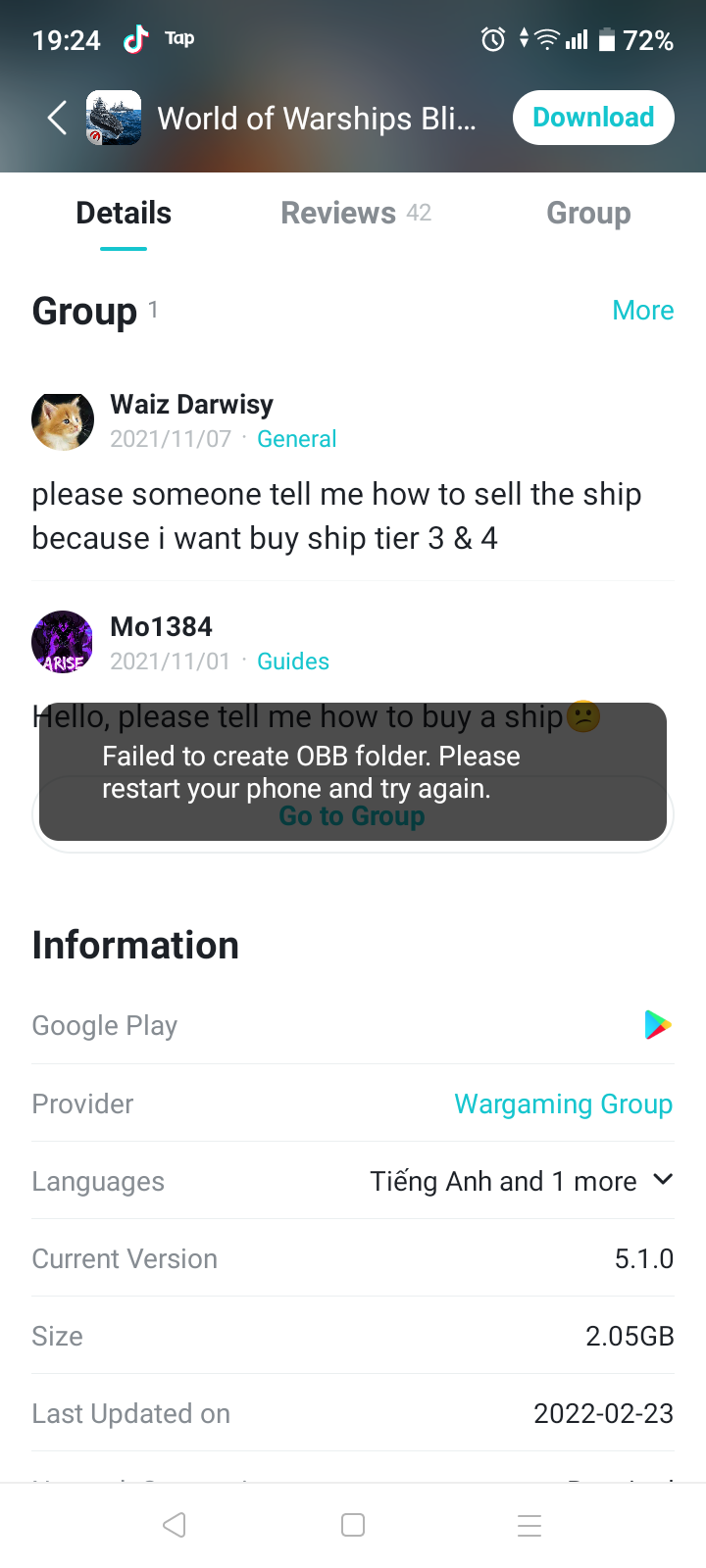Open the Google Play store link
This screenshot has width=706, height=1568.
point(657,1025)
